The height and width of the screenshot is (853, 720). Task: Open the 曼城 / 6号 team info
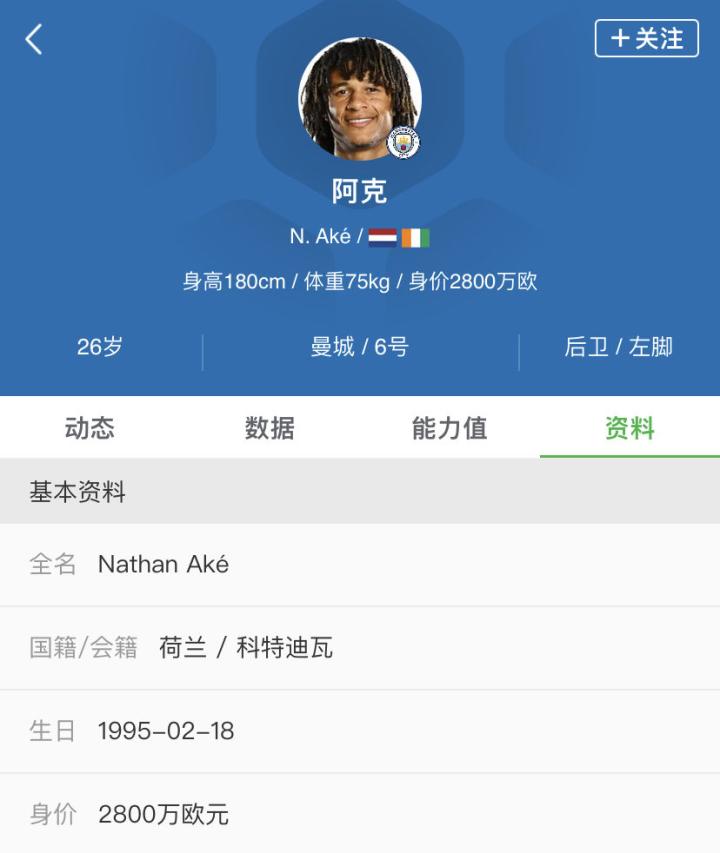360,347
